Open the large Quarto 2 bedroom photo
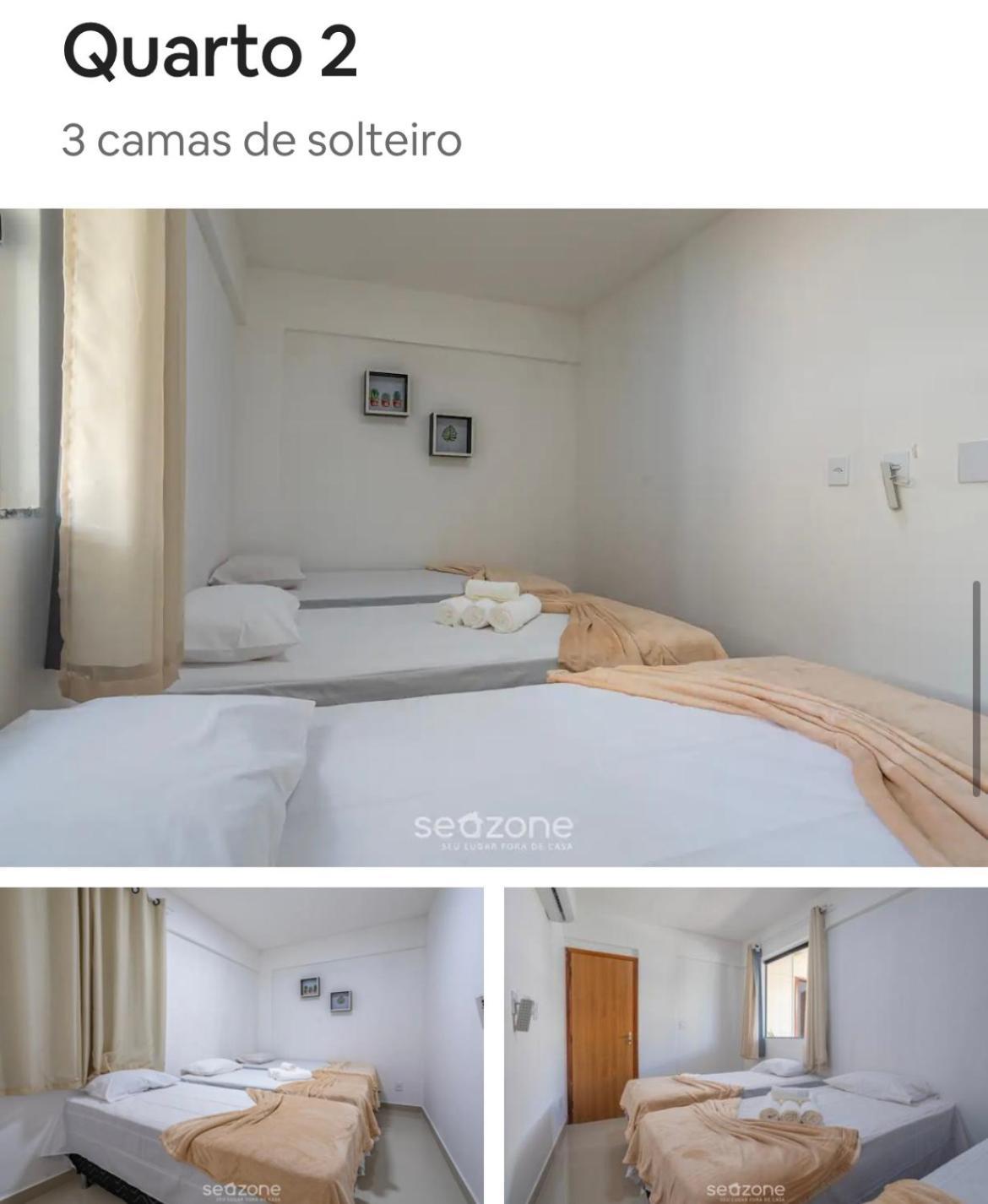The width and height of the screenshot is (988, 1204). 494,537
